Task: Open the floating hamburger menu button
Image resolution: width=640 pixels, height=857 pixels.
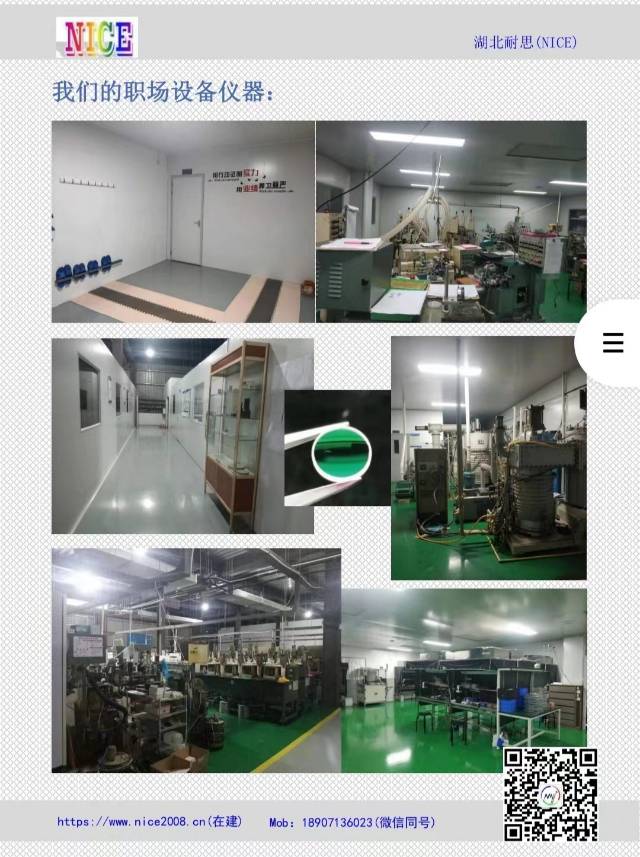Action: 612,343
